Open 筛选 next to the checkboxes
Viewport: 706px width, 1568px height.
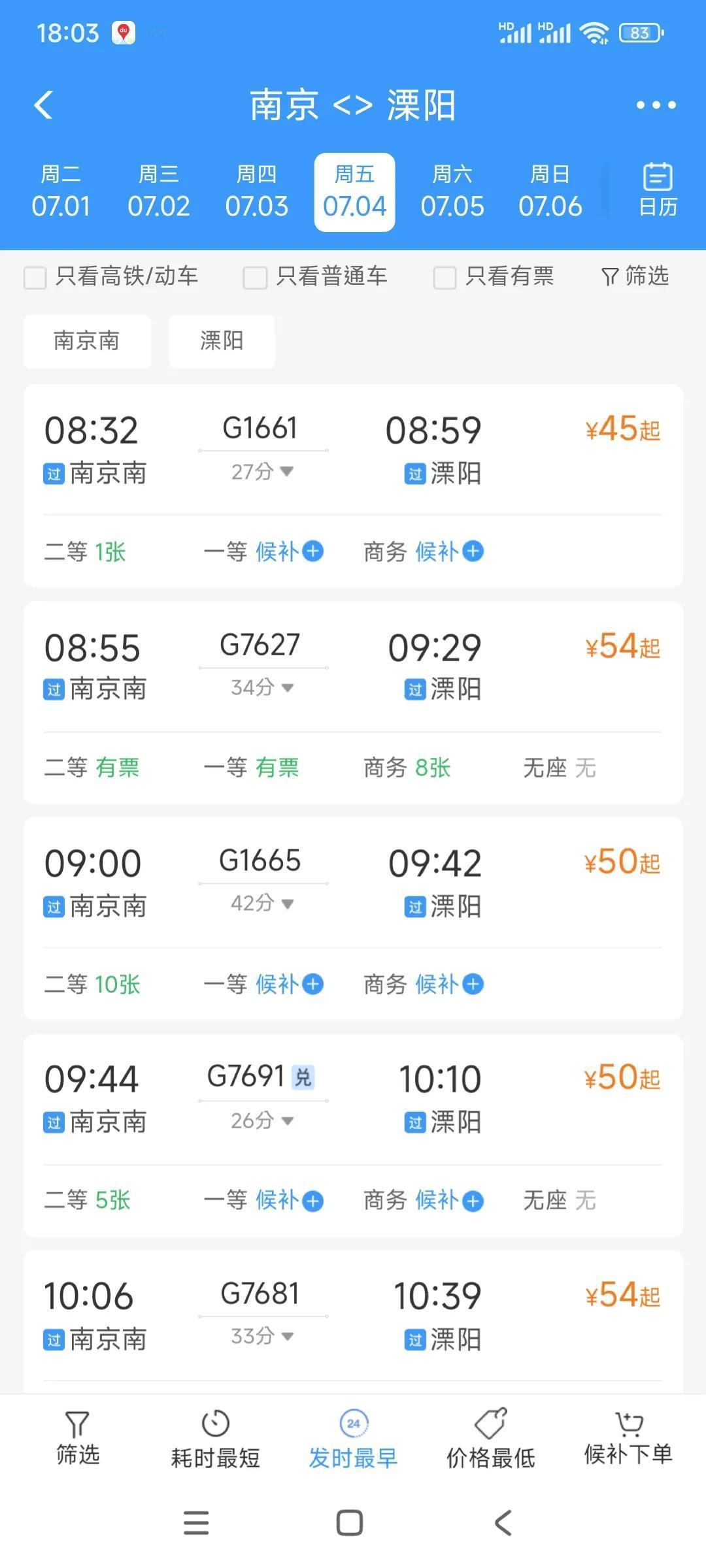tap(635, 276)
